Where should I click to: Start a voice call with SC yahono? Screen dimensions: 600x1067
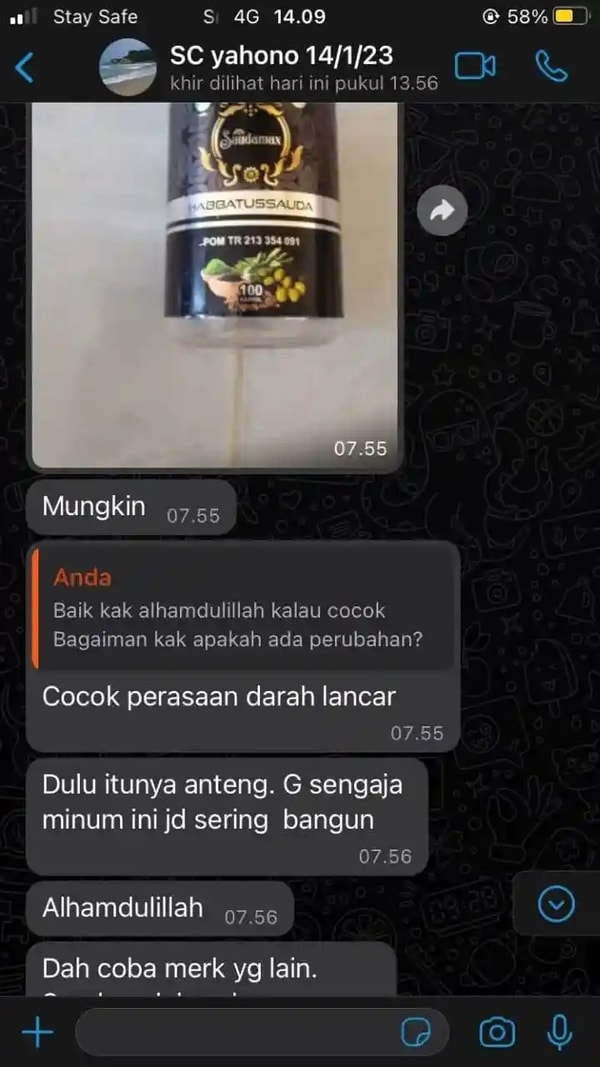pyautogui.click(x=551, y=67)
